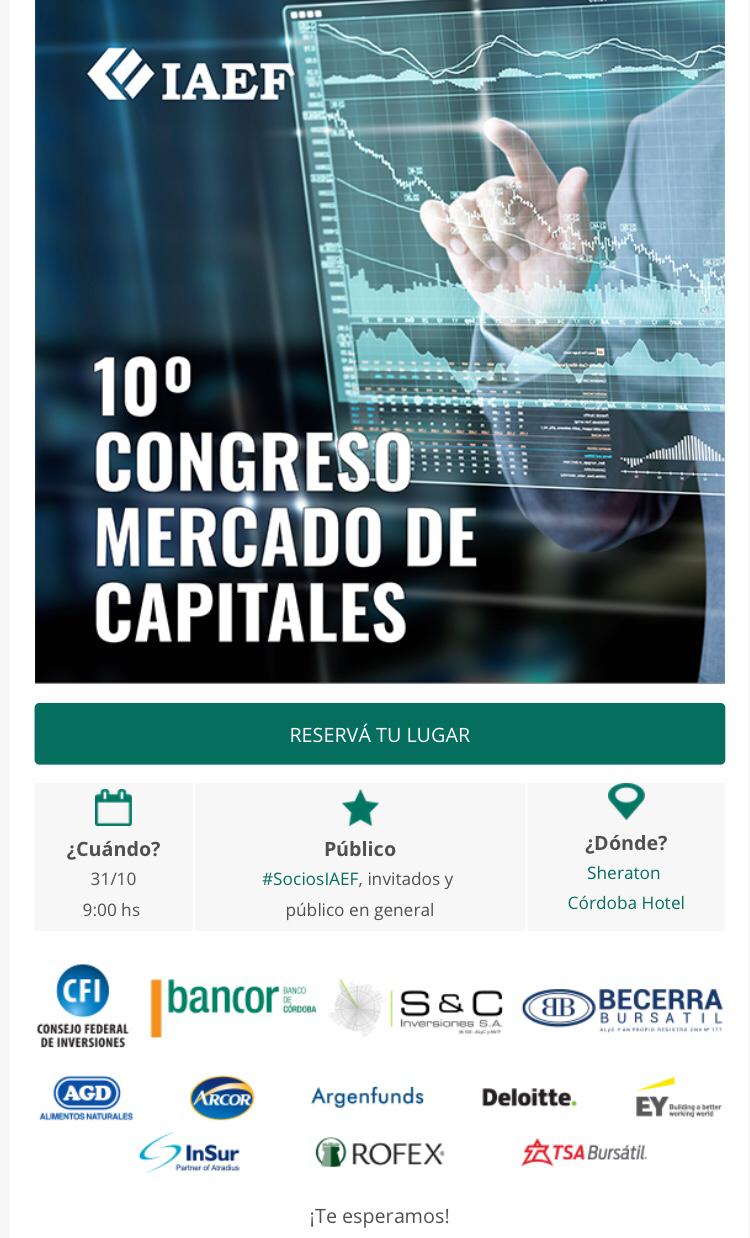750x1238 pixels.
Task: Open the Sheraton Córdoba Hotel link
Action: (x=625, y=888)
